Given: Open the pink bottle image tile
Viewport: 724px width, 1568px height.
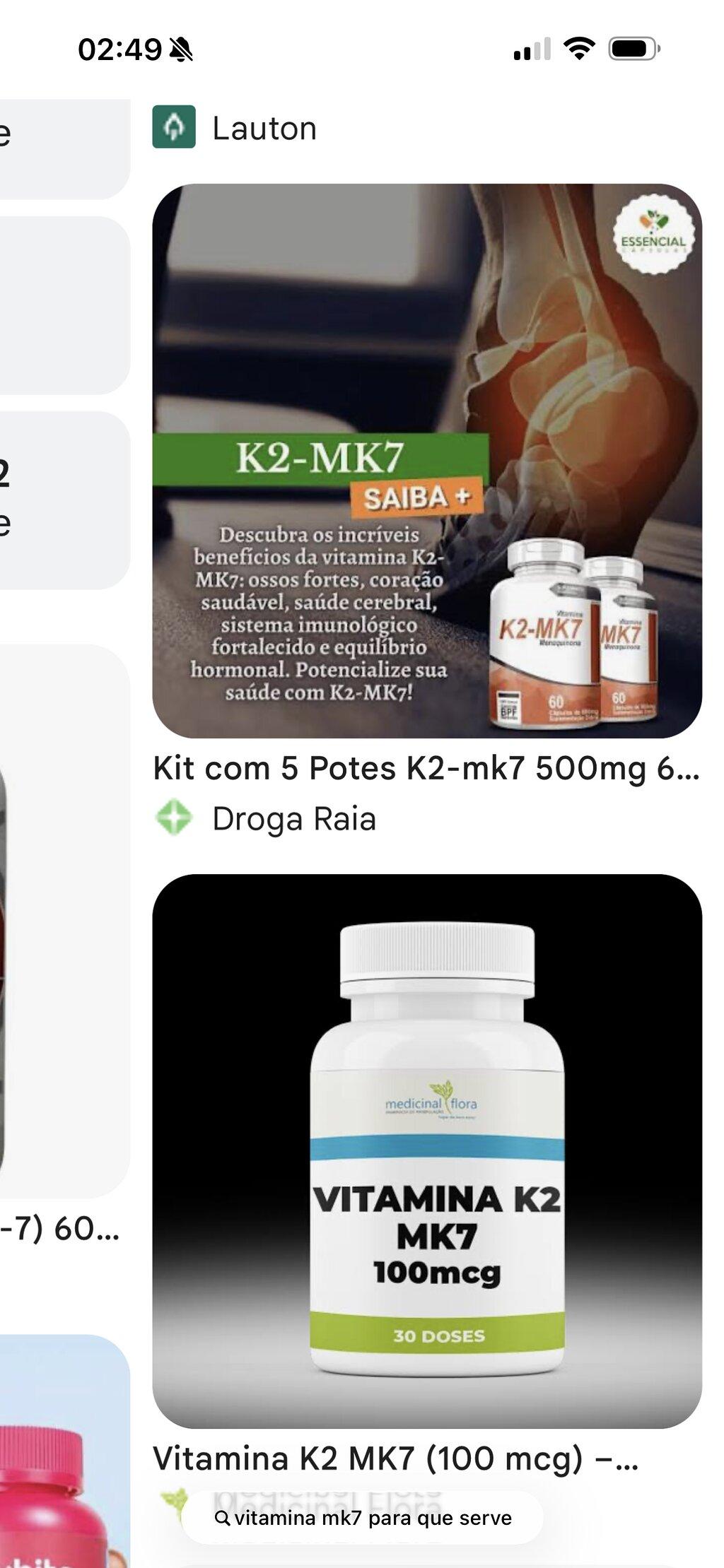Looking at the screenshot, I should click(65, 1451).
